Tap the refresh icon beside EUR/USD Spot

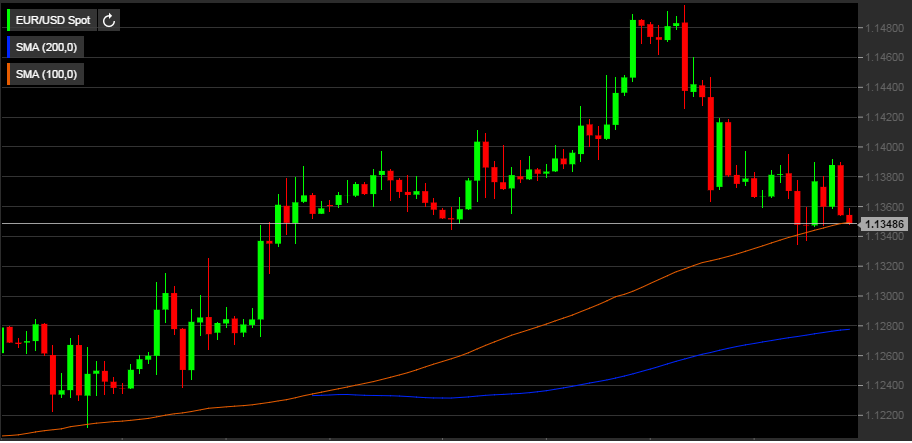point(109,19)
